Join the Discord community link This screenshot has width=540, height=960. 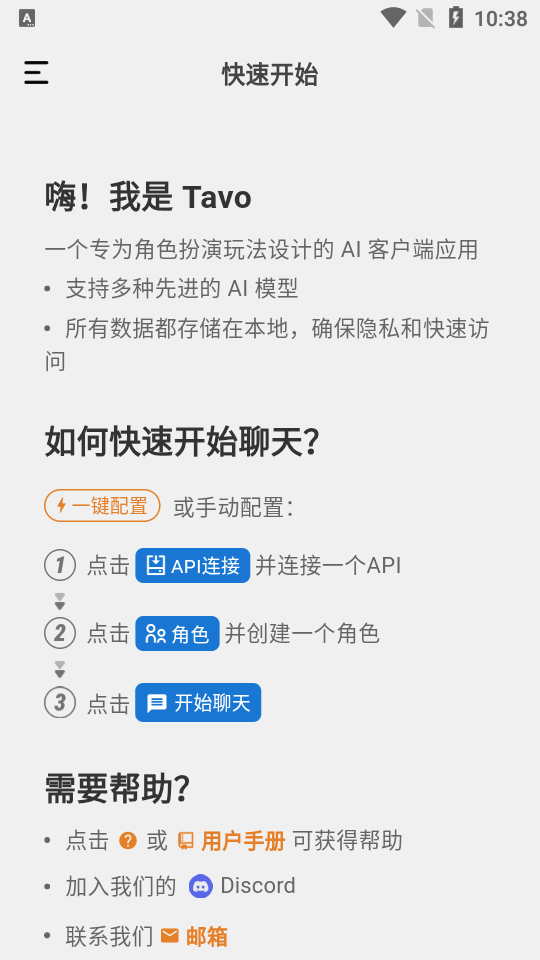tap(242, 886)
